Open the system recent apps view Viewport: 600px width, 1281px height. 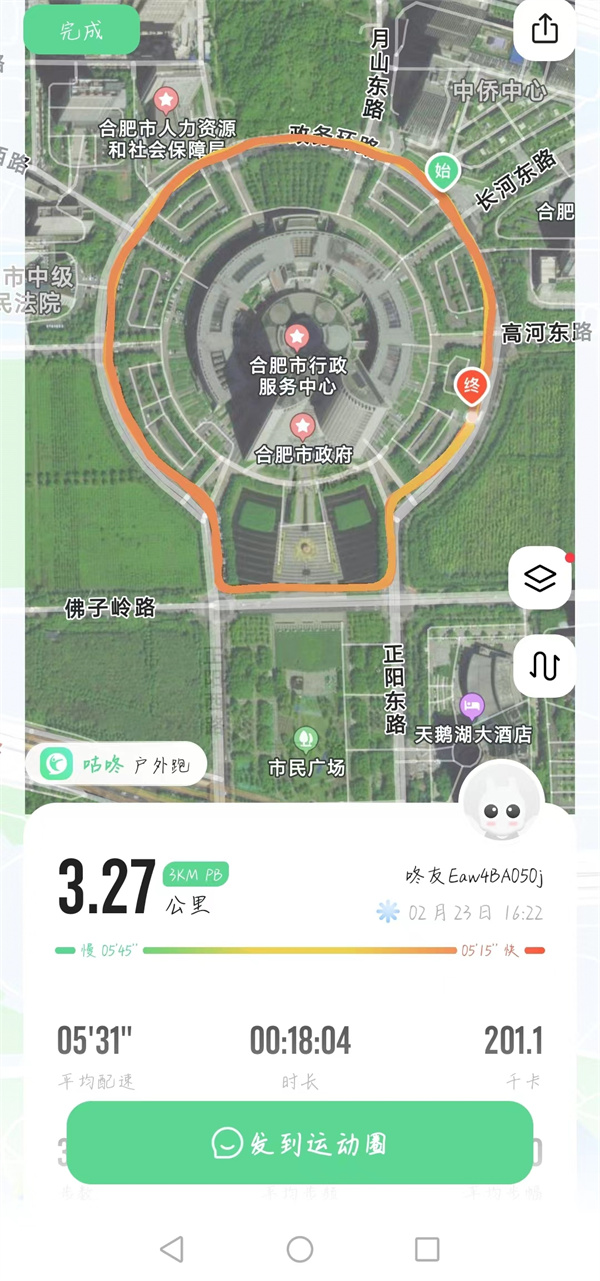point(427,1248)
